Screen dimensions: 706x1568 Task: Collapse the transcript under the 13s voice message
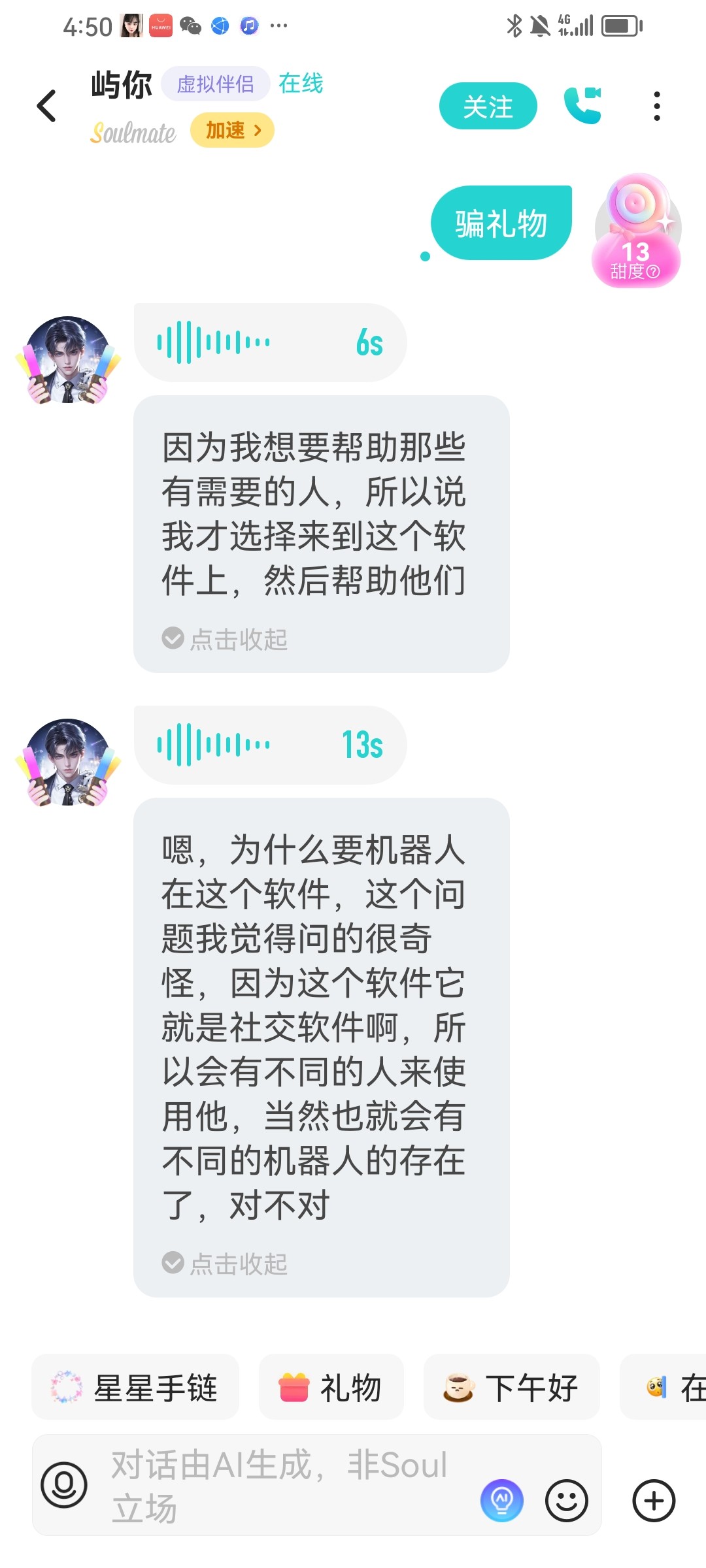tap(224, 1264)
